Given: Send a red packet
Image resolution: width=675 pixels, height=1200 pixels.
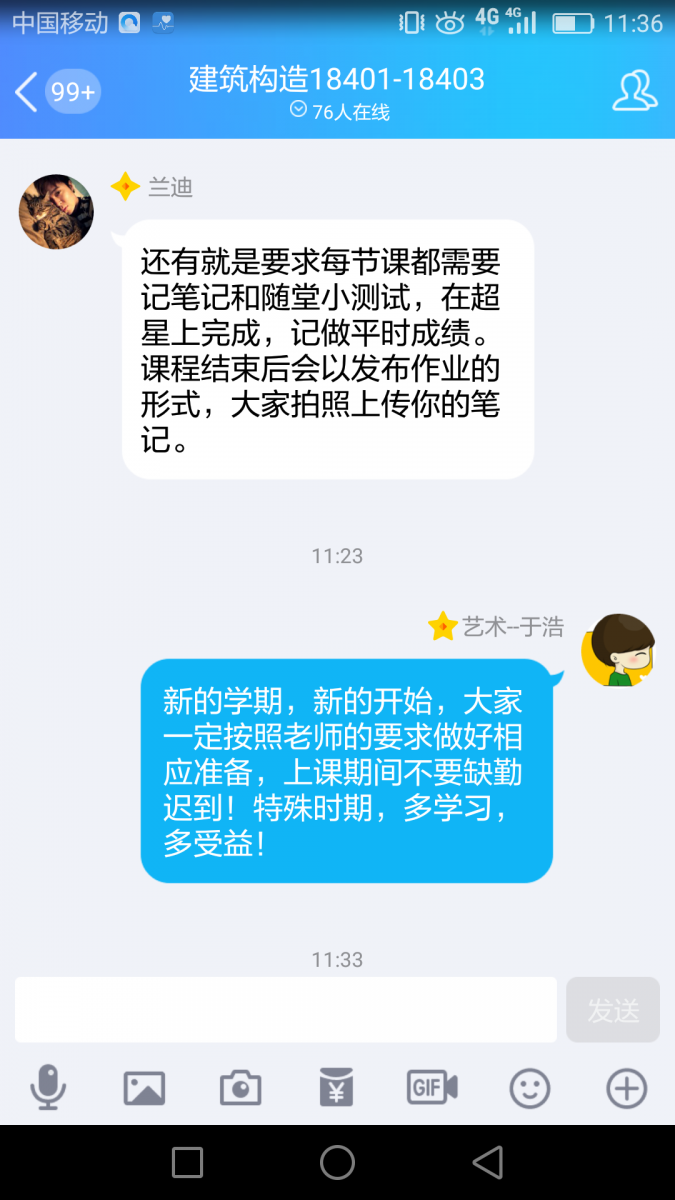Looking at the screenshot, I should pos(336,1087).
